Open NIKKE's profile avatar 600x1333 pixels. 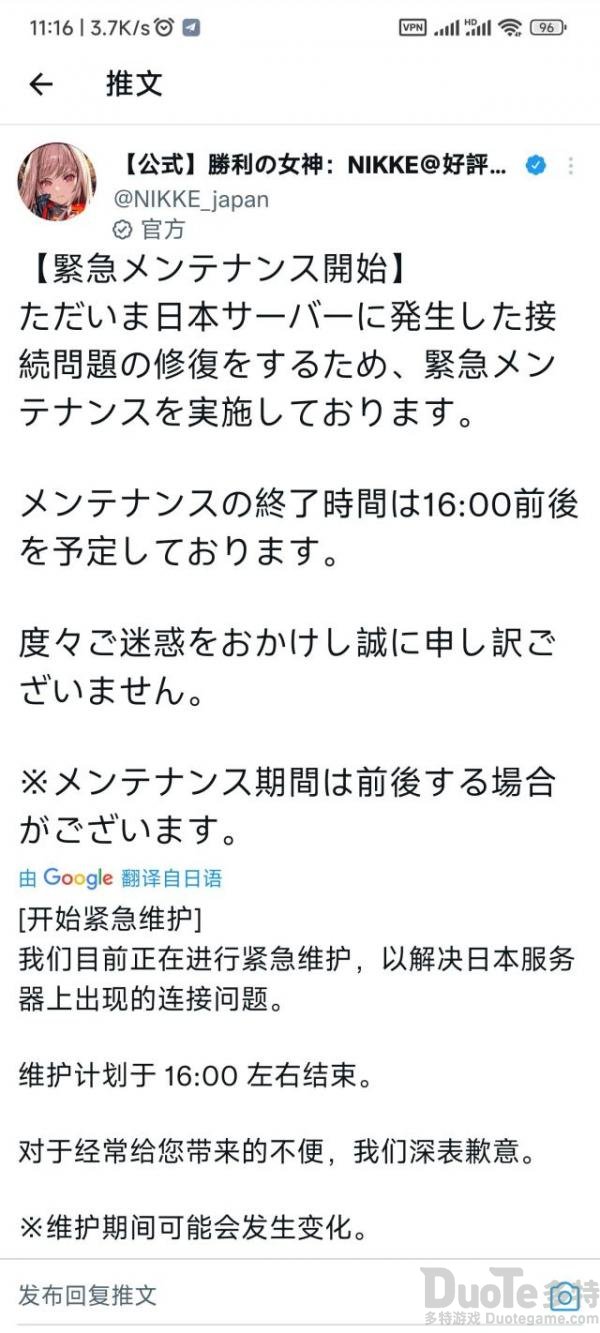pos(57,182)
